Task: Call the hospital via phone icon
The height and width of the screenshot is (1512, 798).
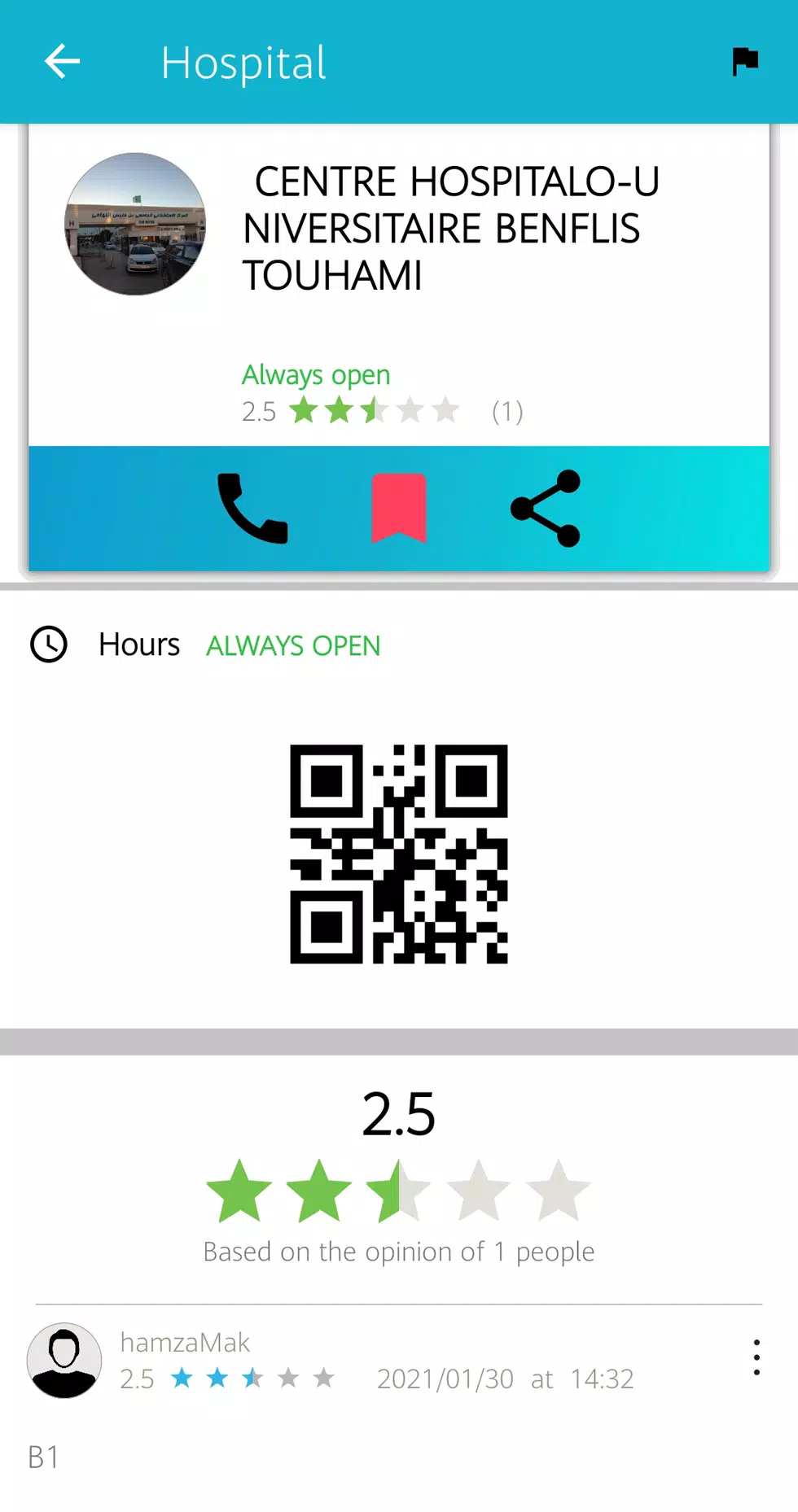Action: pyautogui.click(x=252, y=508)
